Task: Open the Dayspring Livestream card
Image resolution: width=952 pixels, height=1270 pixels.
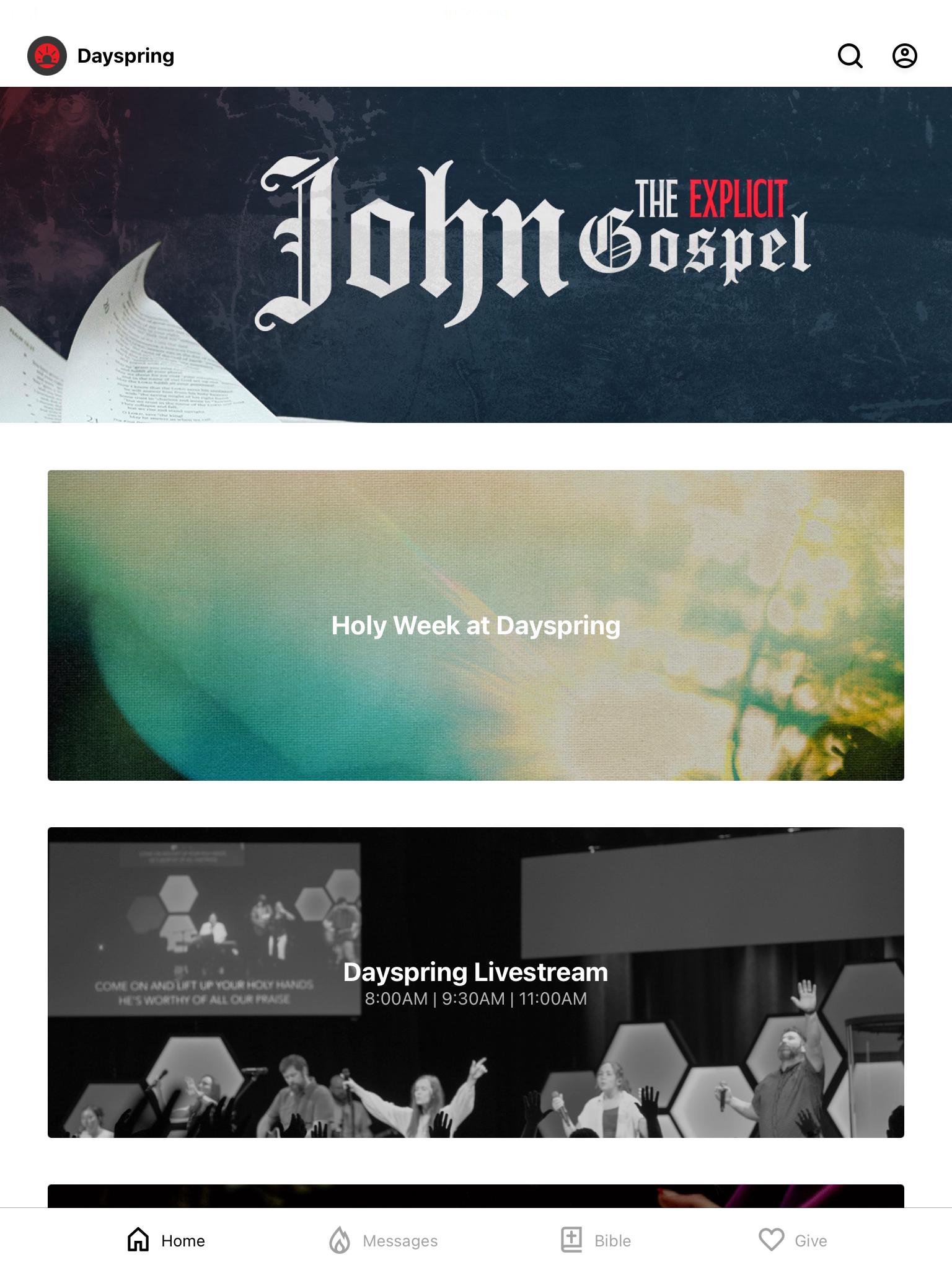Action: 476,982
